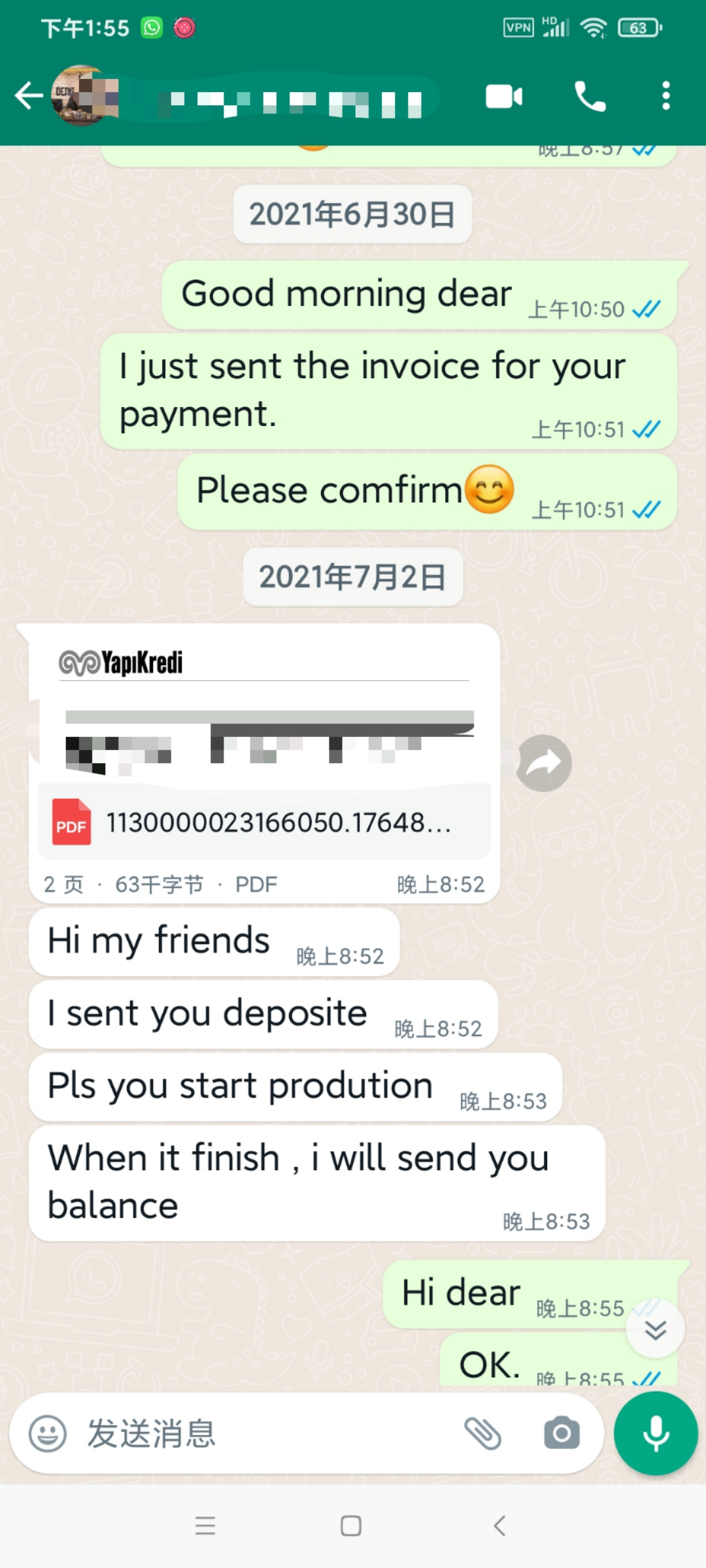Focus the message input field
706x1568 pixels.
[261, 1433]
